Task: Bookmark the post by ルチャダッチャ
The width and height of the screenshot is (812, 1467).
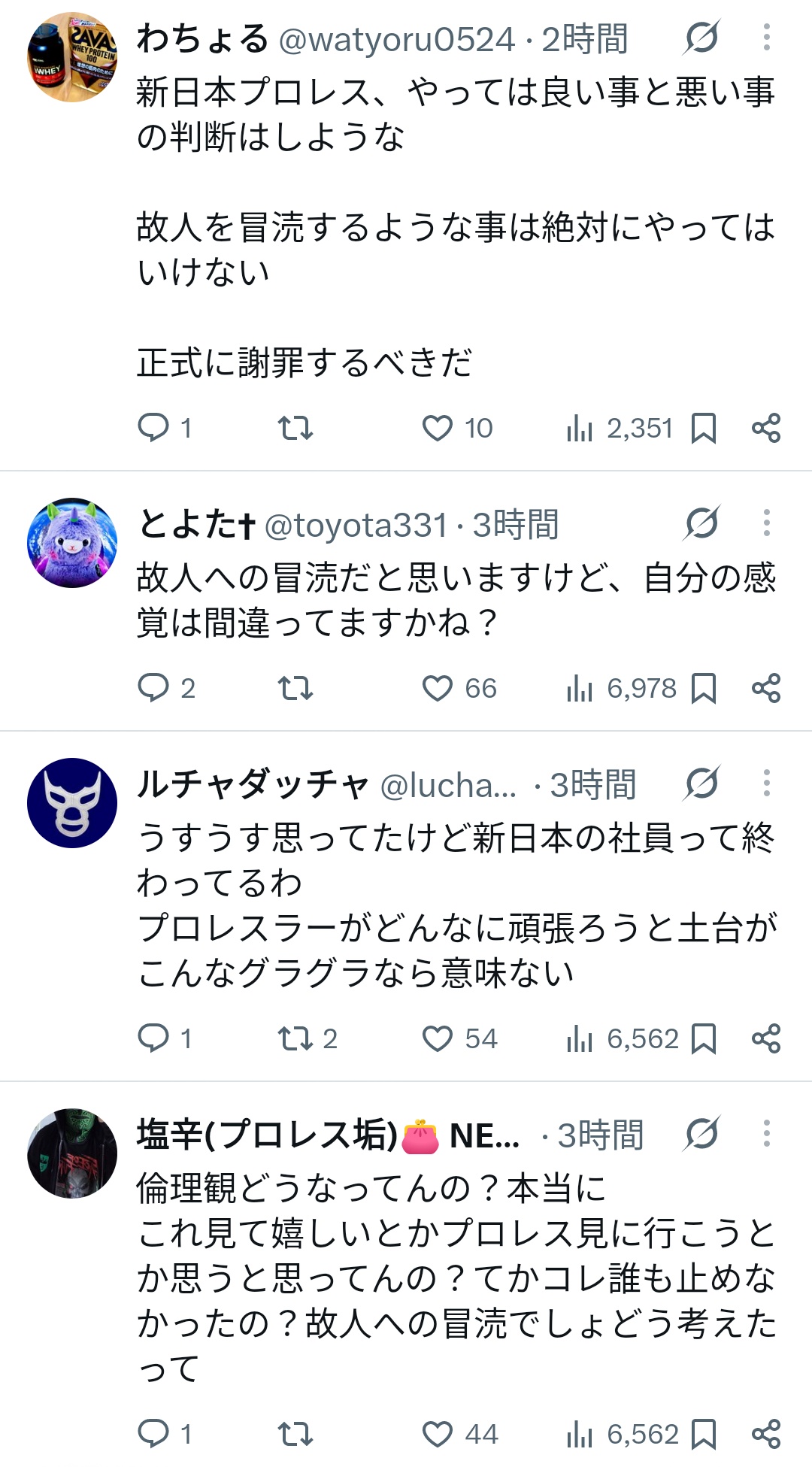Action: (704, 1039)
